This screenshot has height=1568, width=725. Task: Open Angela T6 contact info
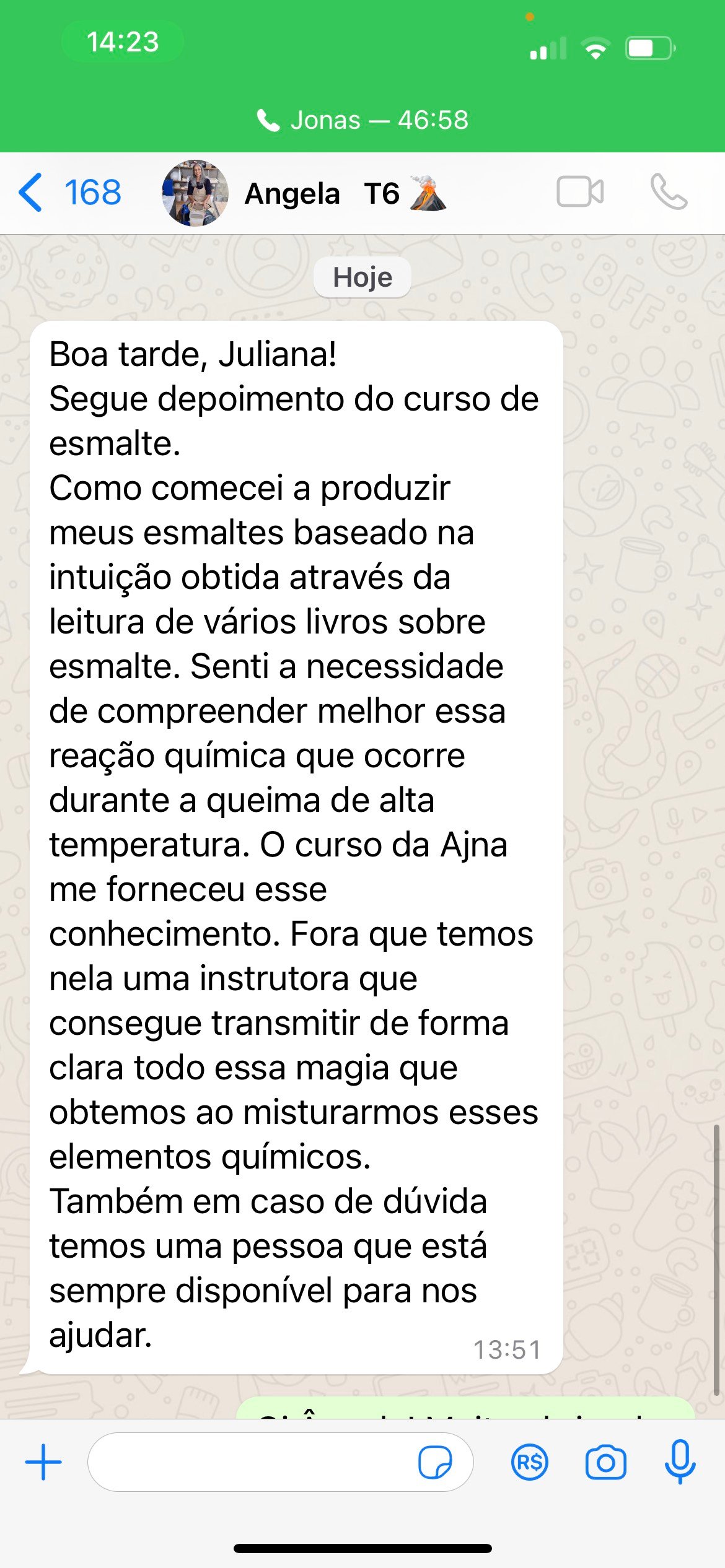click(304, 193)
